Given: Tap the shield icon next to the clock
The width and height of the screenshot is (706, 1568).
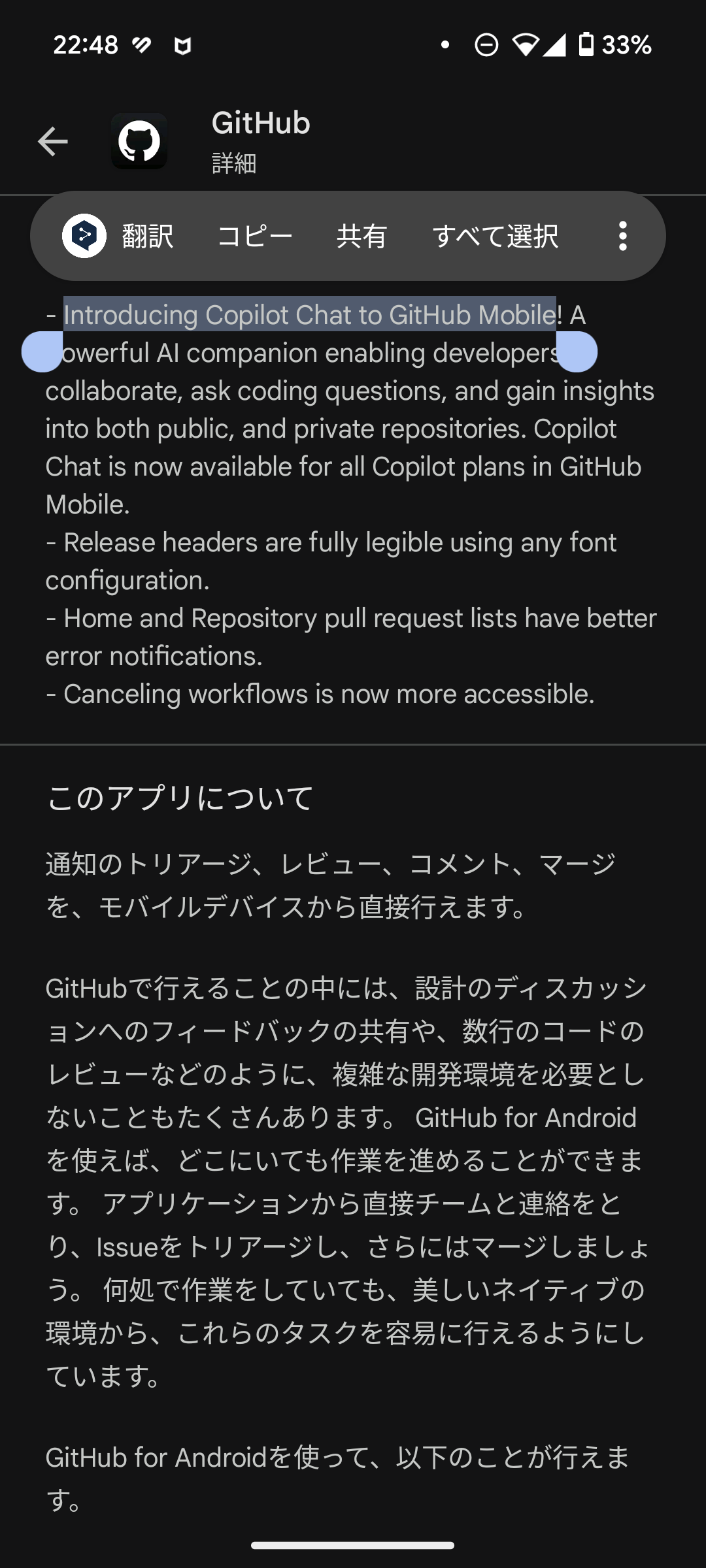Looking at the screenshot, I should [182, 46].
